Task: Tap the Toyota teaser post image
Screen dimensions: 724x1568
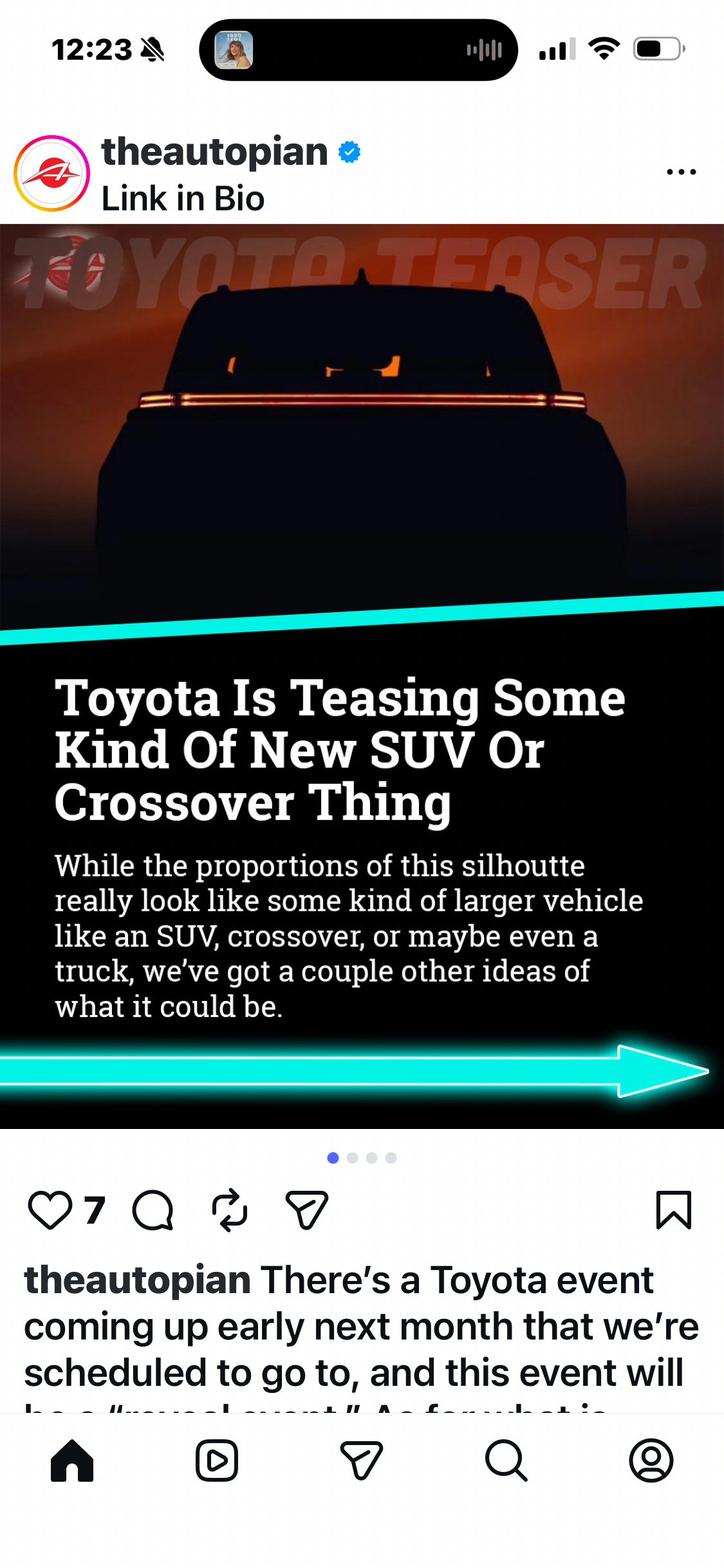Action: click(x=362, y=676)
